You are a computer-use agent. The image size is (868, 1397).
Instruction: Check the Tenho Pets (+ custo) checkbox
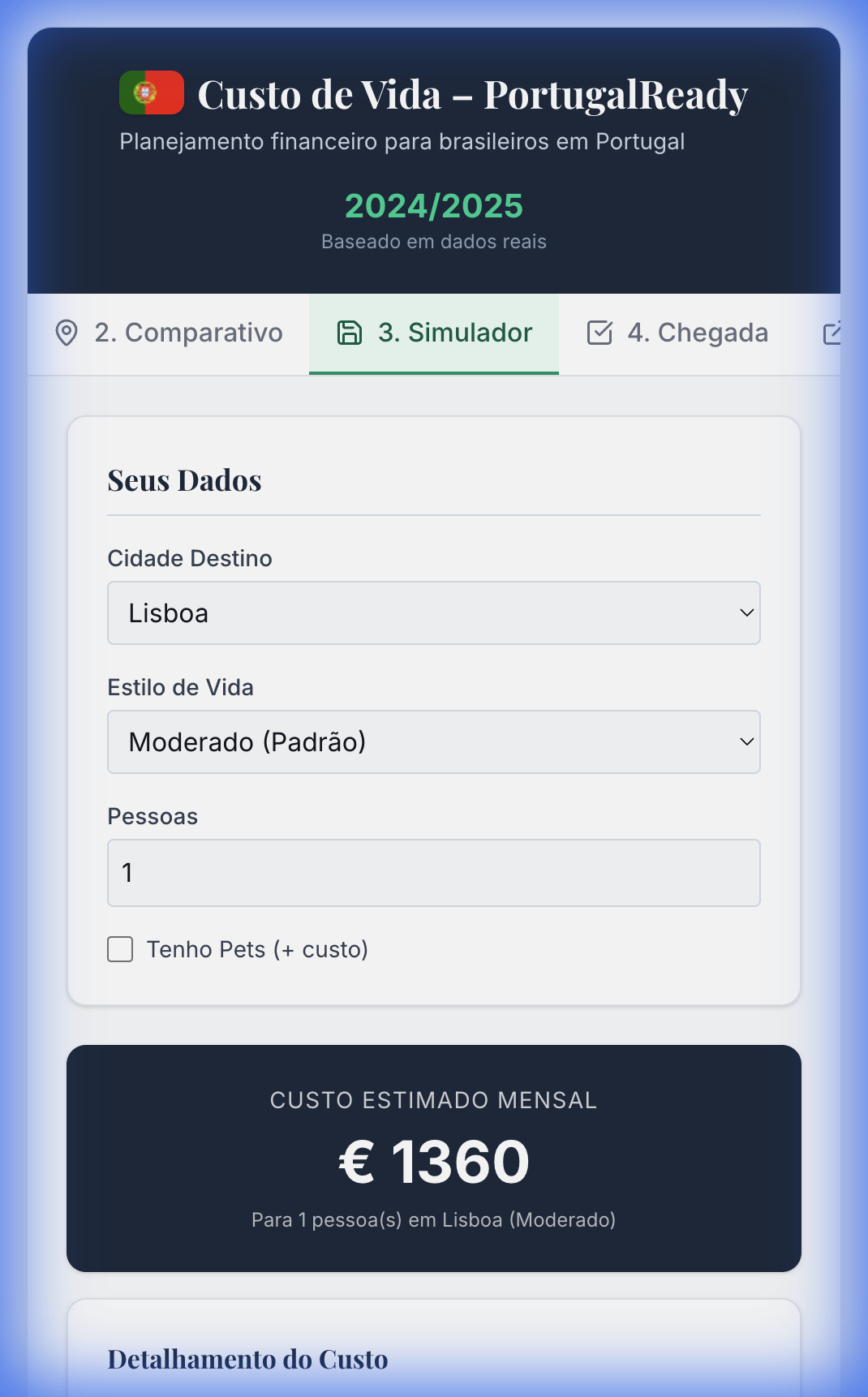pyautogui.click(x=119, y=948)
